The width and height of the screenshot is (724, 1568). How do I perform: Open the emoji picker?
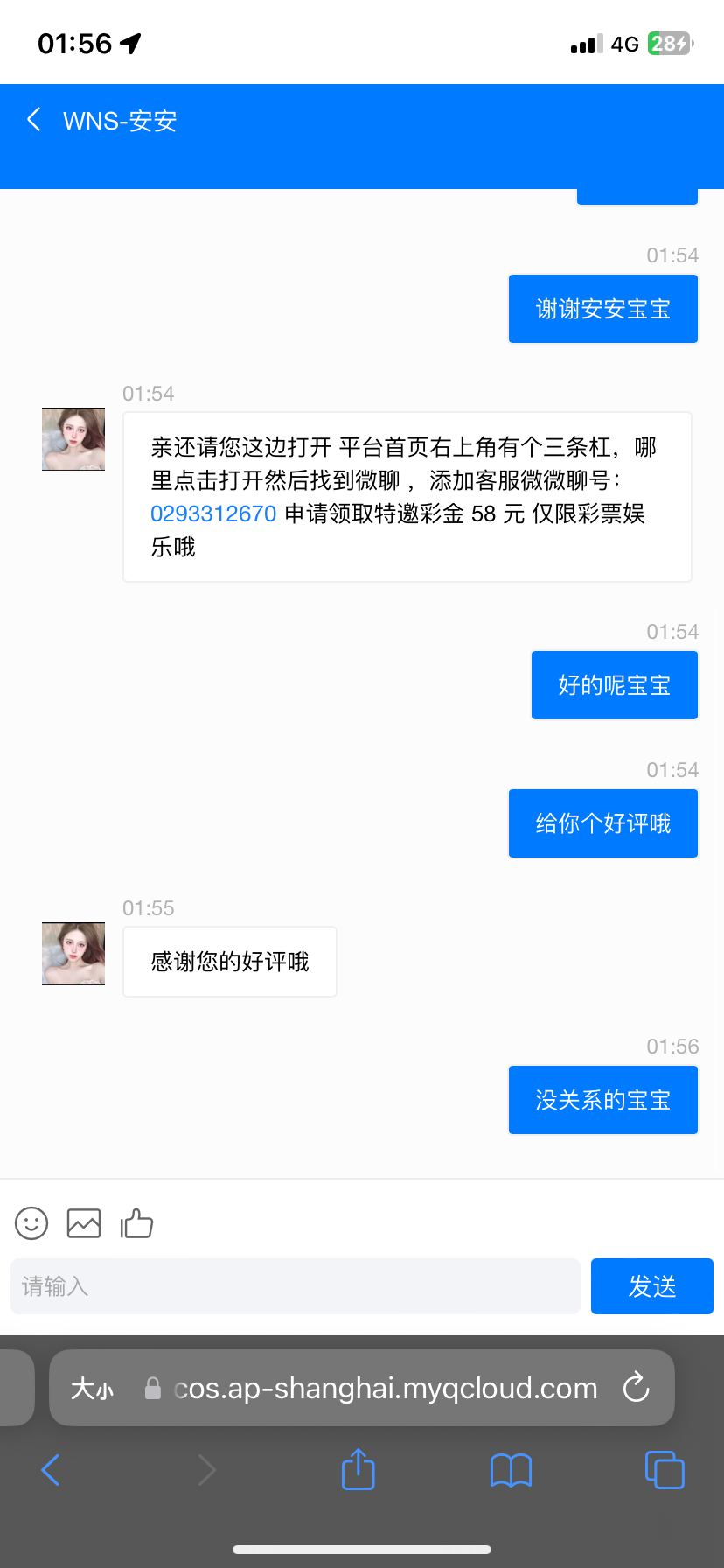pos(31,1223)
